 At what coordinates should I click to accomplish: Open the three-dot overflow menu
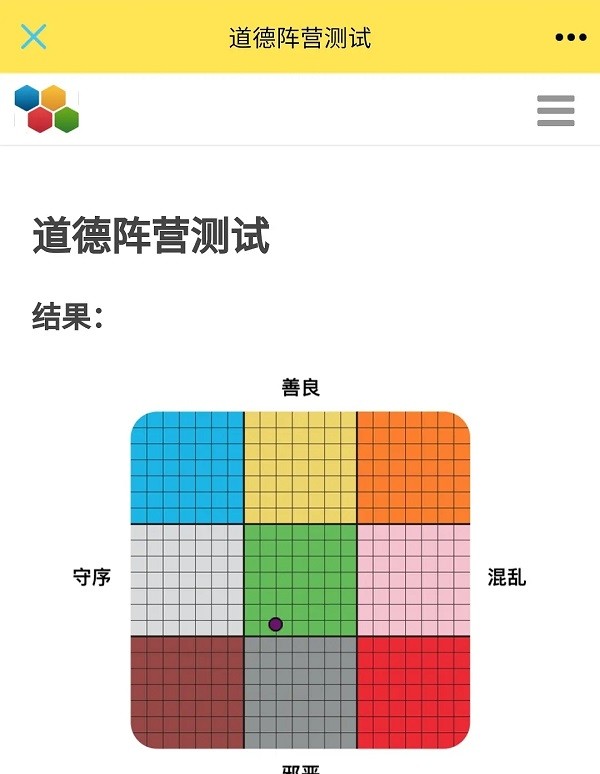570,37
